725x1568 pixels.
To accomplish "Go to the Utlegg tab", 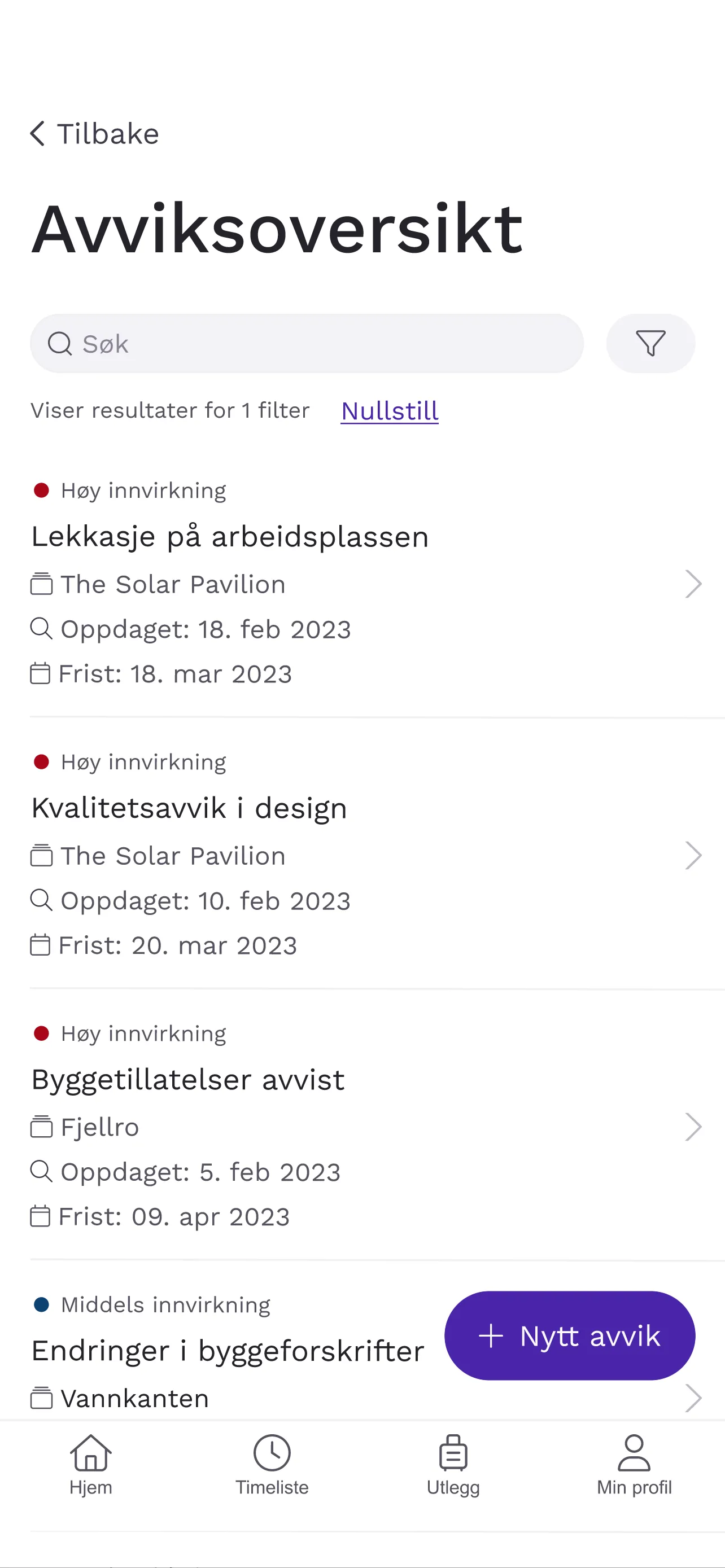I will [453, 1465].
